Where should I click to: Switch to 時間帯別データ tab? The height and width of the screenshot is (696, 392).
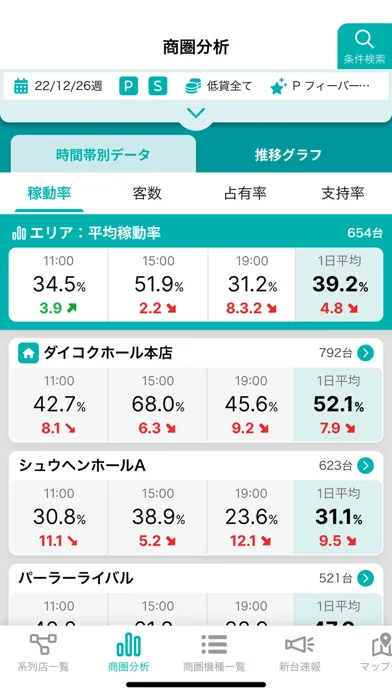point(103,154)
